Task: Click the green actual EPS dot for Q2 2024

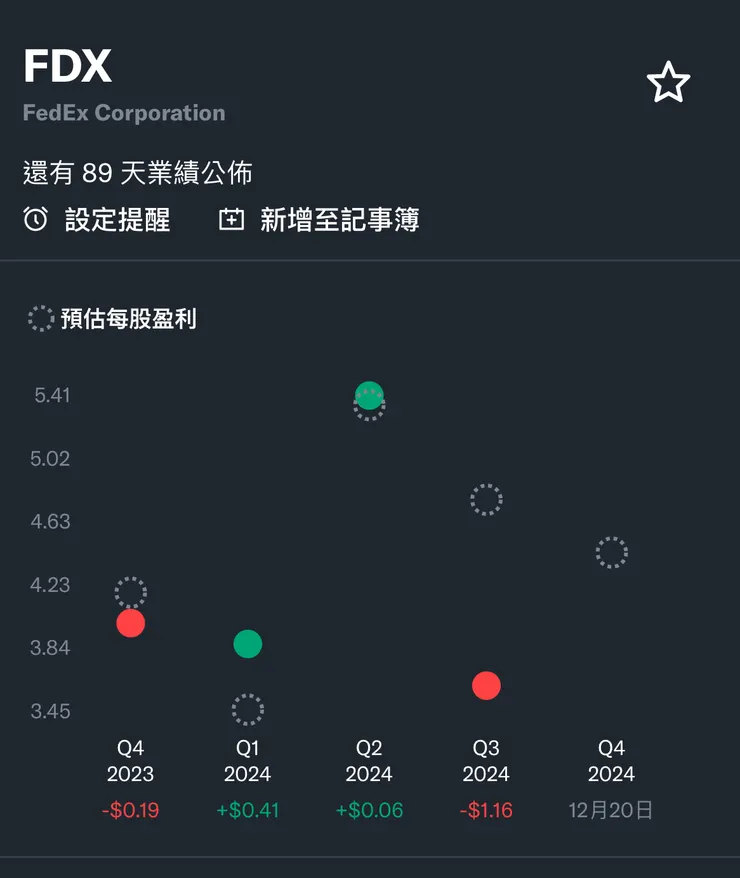Action: (370, 394)
